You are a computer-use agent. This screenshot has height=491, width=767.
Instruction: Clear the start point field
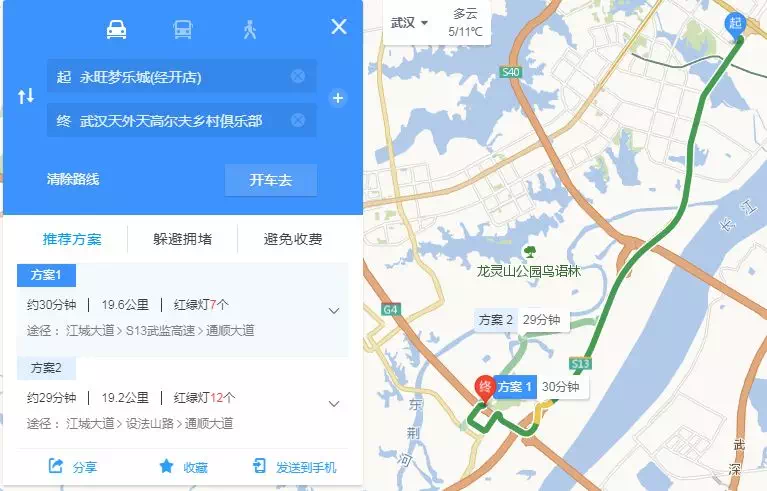[x=298, y=76]
